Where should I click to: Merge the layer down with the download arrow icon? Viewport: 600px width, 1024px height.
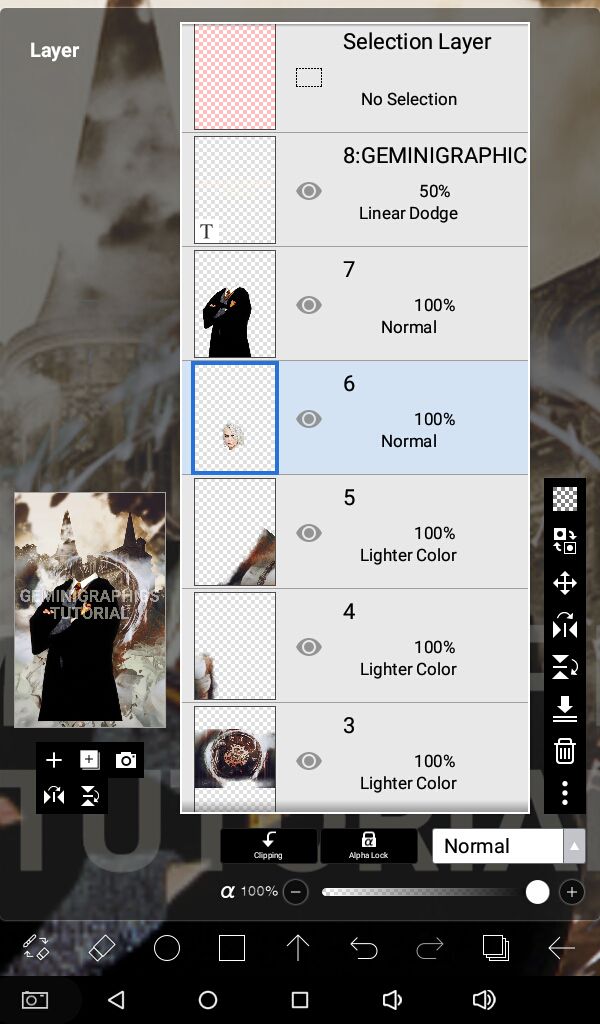565,709
